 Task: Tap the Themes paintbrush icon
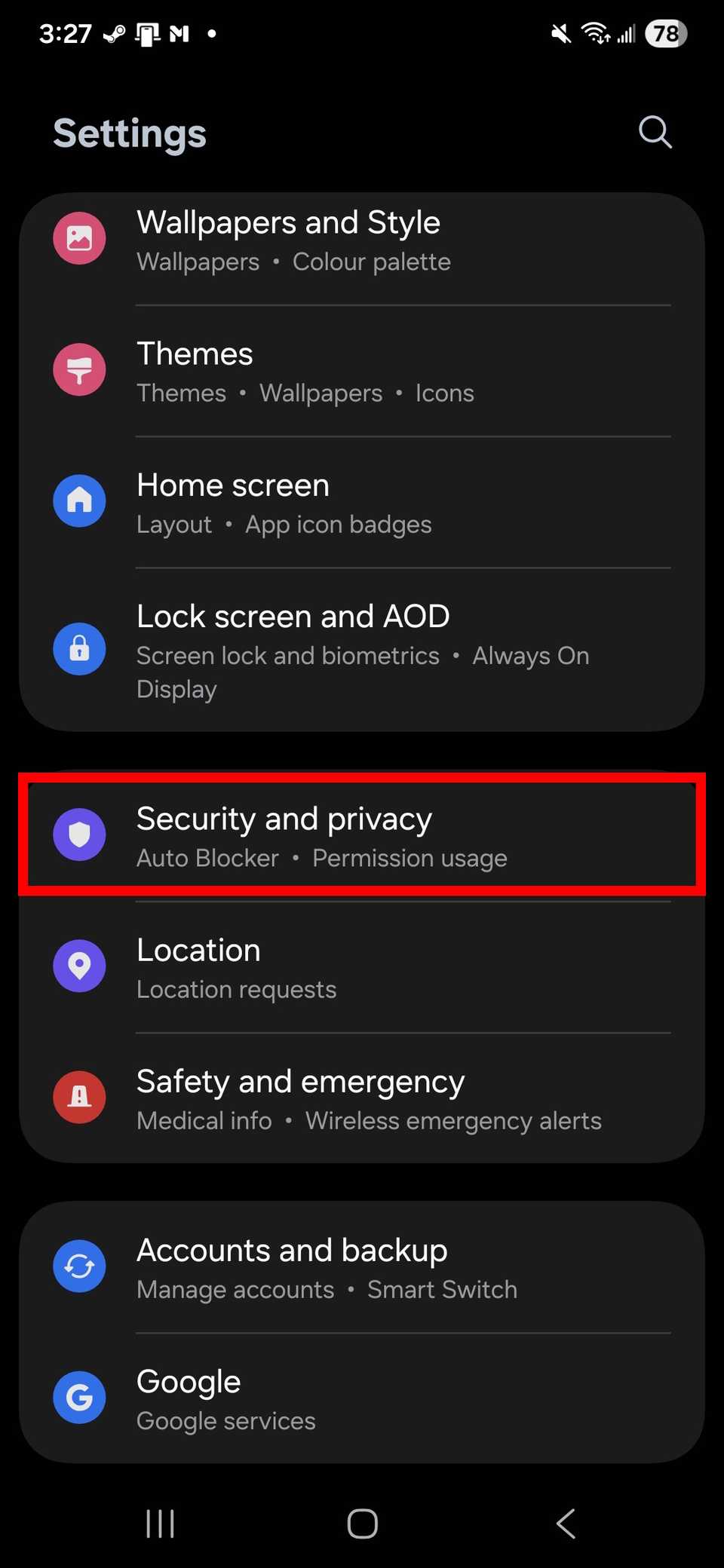79,369
